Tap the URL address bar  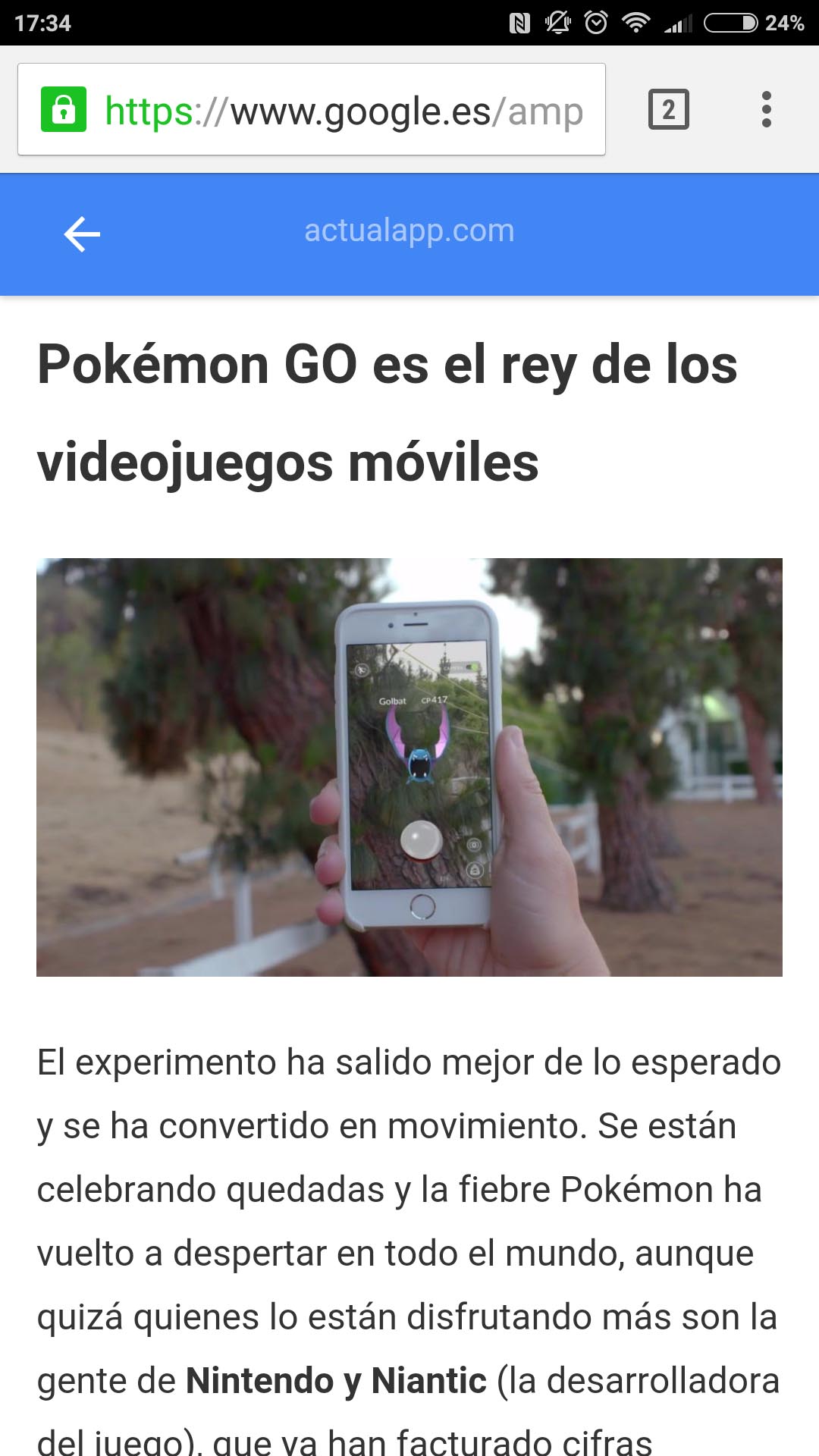click(312, 110)
